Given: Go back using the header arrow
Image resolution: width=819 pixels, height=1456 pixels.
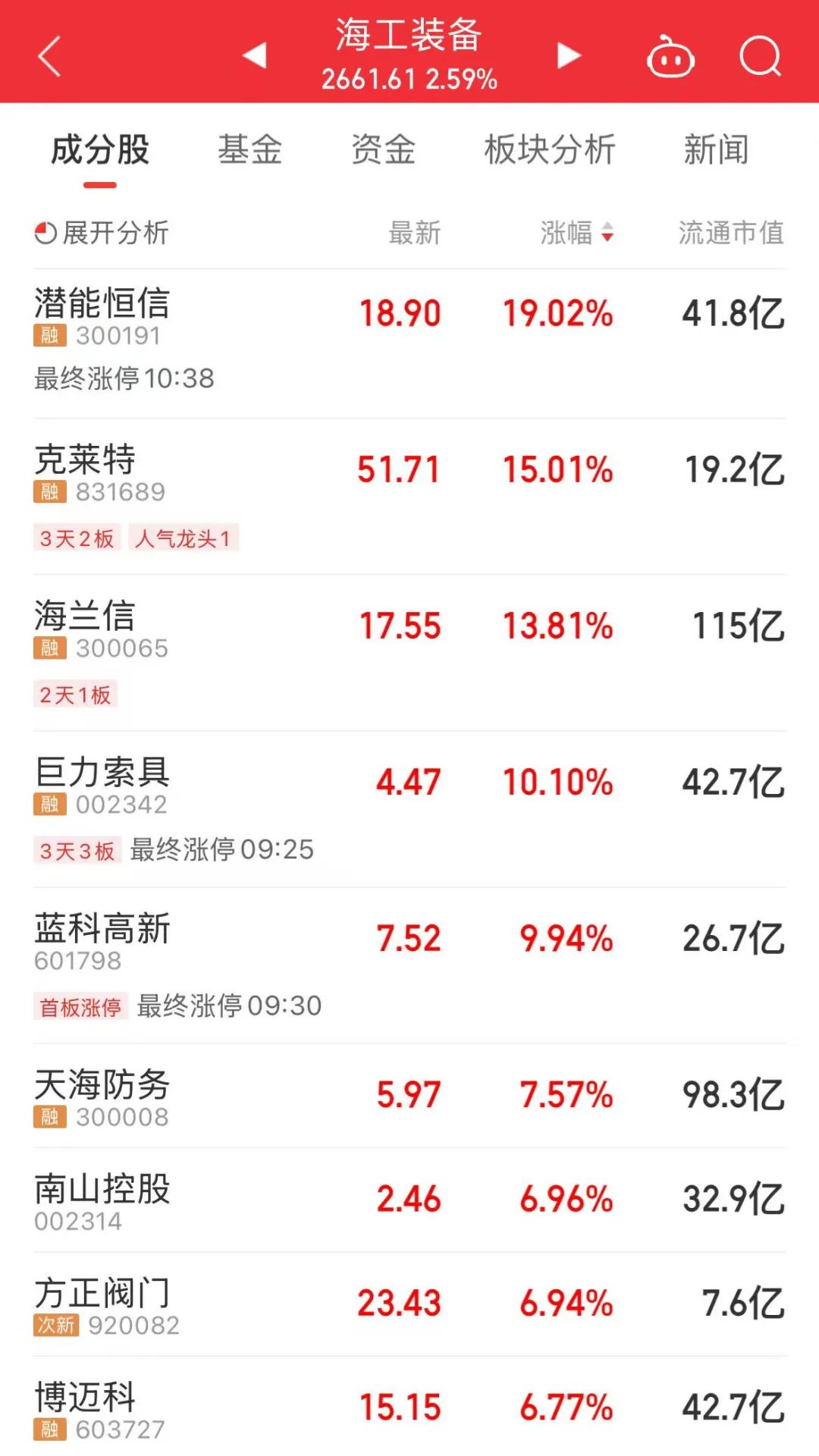Looking at the screenshot, I should point(50,57).
